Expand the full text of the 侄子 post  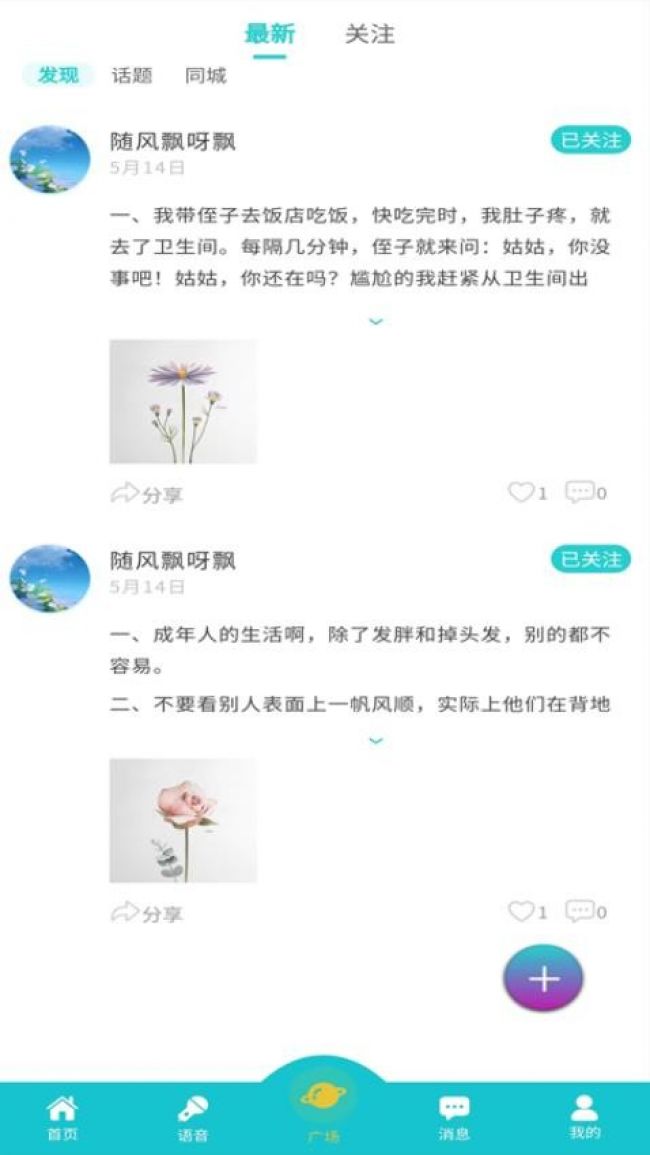[376, 321]
